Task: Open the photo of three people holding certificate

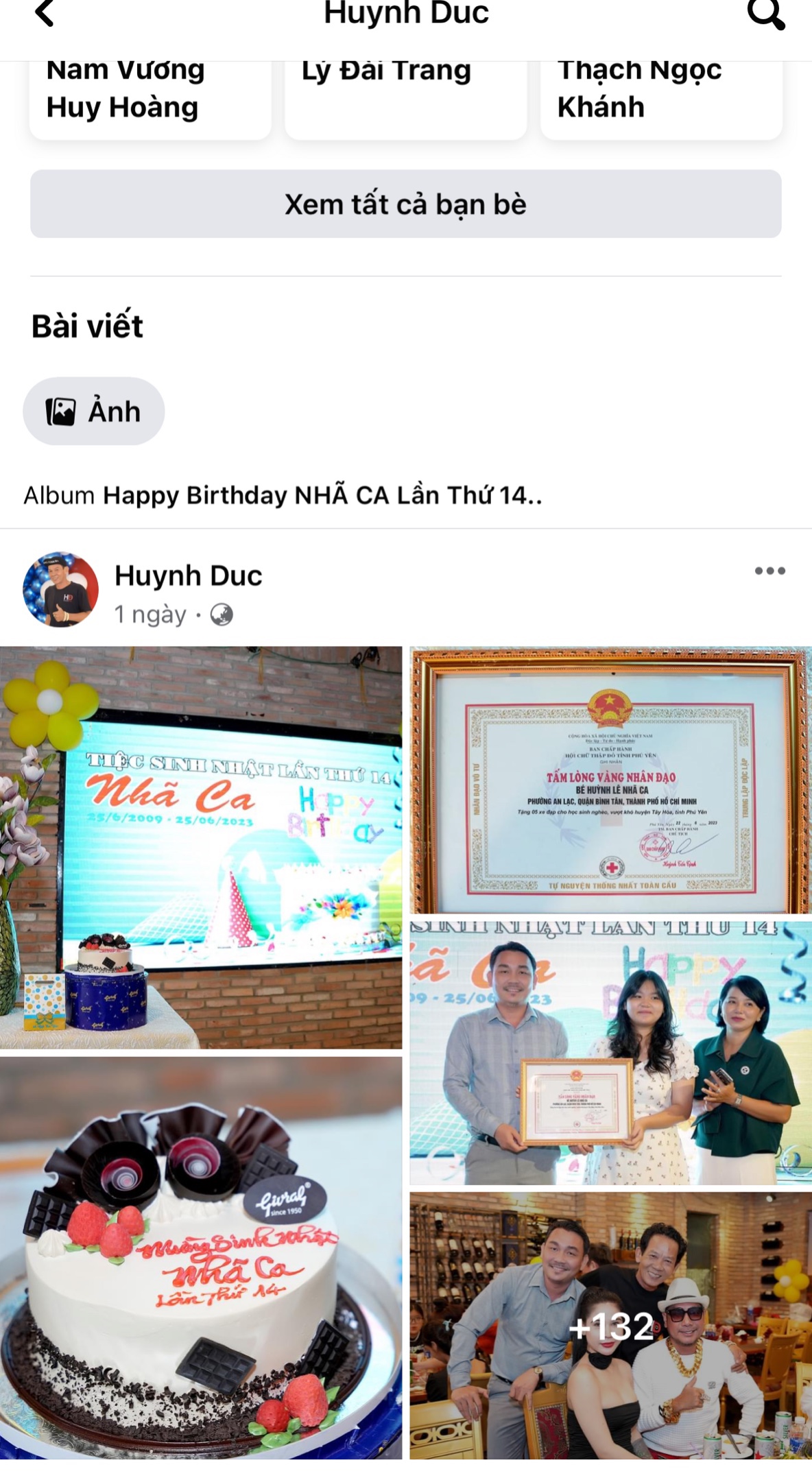Action: click(x=610, y=1053)
